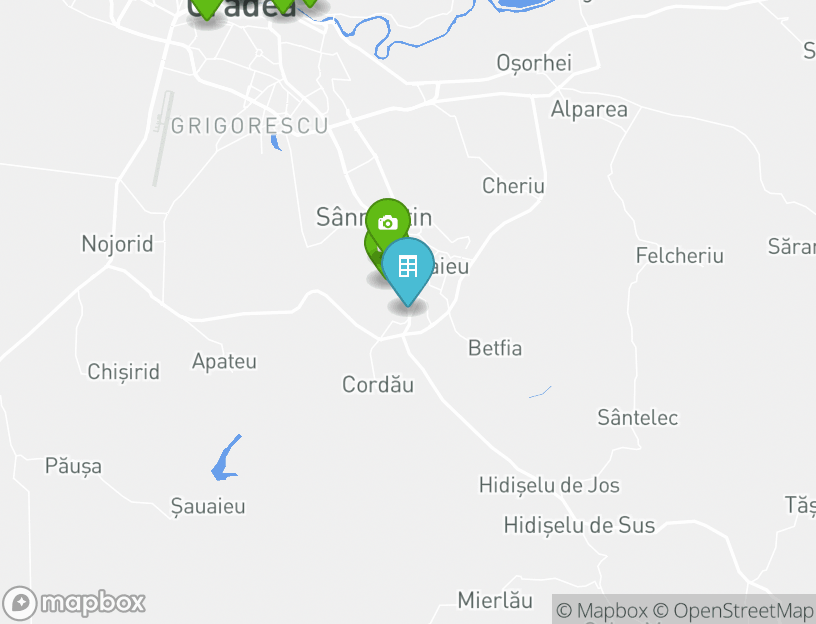Open the © OpenStreetMap attribution link
The width and height of the screenshot is (816, 624).
pos(733,610)
